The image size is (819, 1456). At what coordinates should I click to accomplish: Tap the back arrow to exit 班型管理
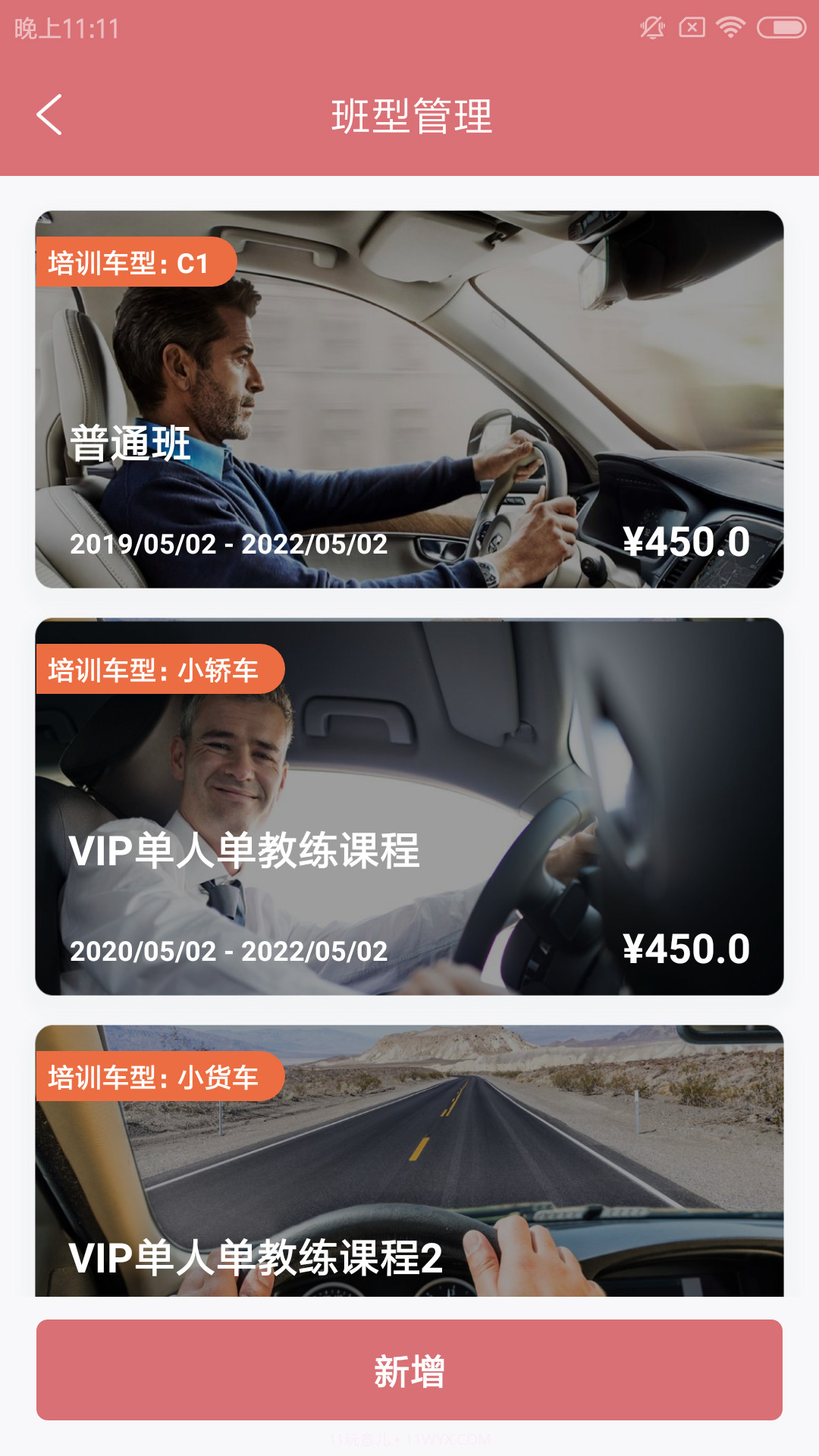(50, 114)
